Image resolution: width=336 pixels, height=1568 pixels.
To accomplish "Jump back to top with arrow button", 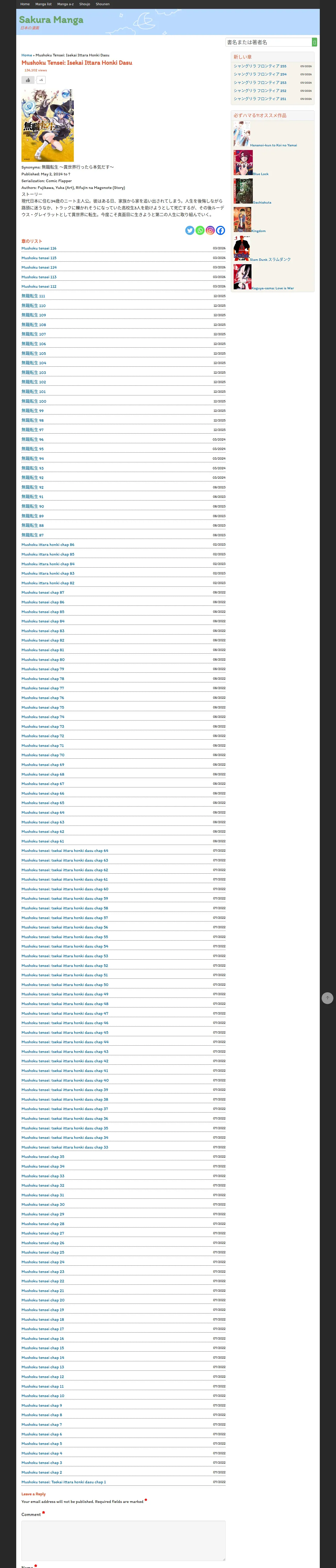I will 327,998.
